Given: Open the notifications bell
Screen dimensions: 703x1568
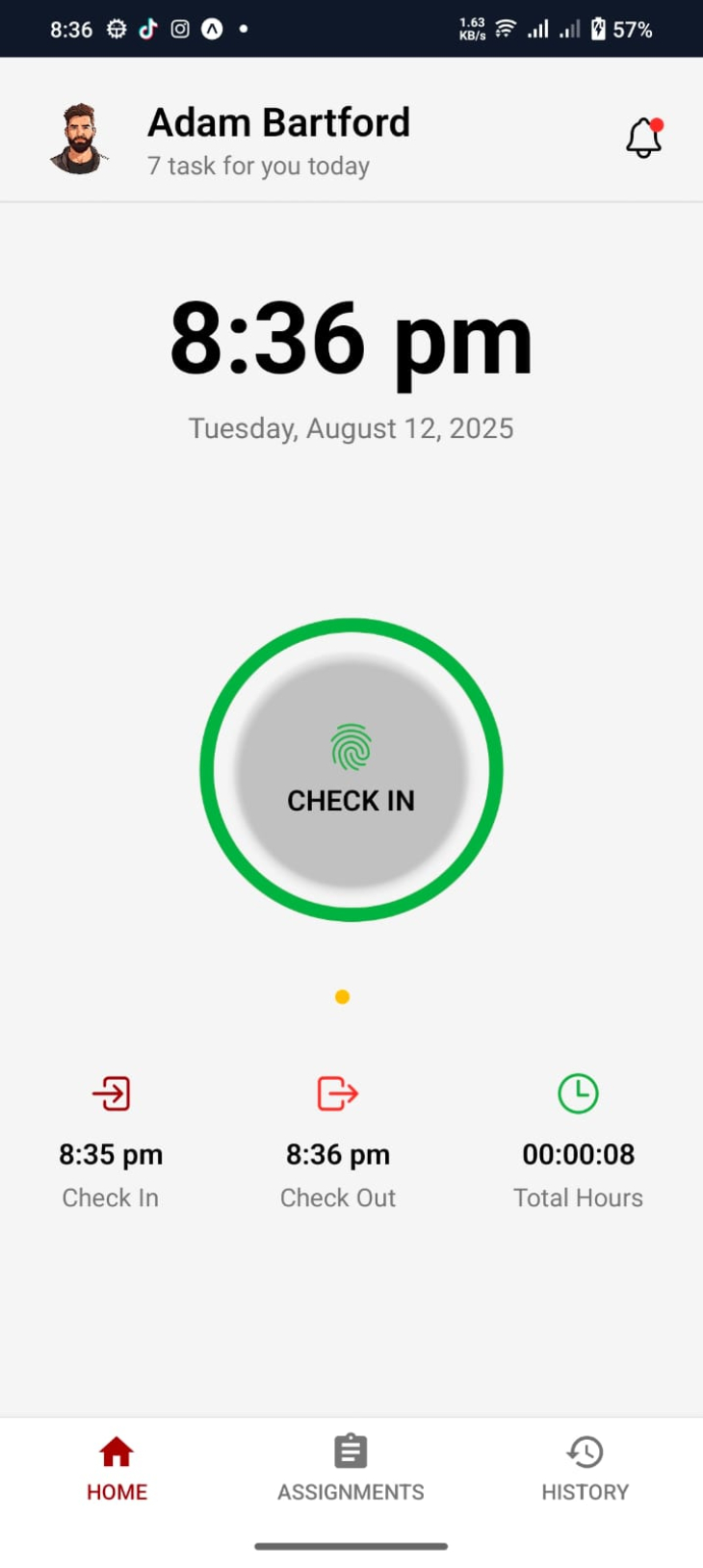Looking at the screenshot, I should [x=643, y=139].
